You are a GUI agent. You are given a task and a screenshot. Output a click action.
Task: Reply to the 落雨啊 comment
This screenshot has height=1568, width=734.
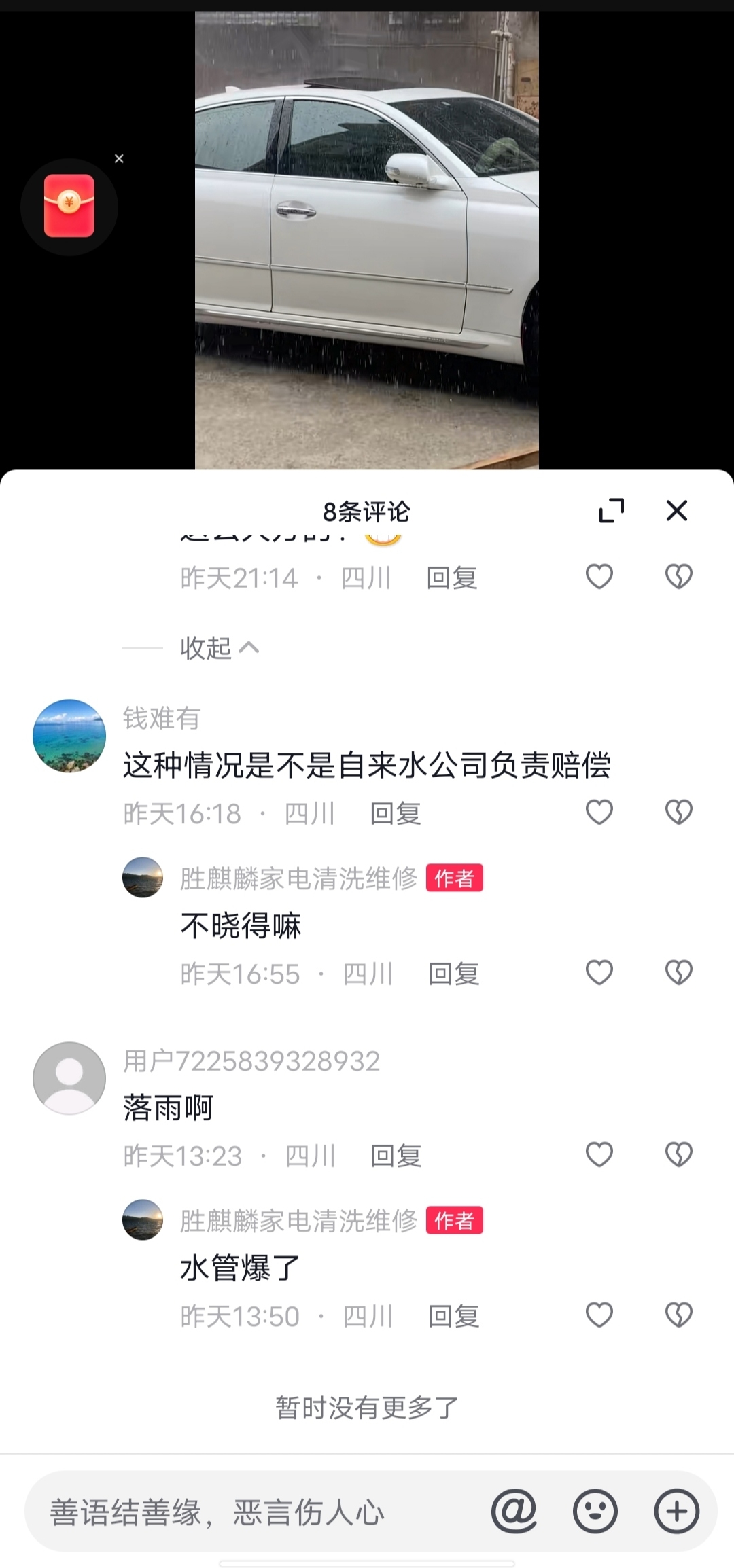click(396, 1156)
